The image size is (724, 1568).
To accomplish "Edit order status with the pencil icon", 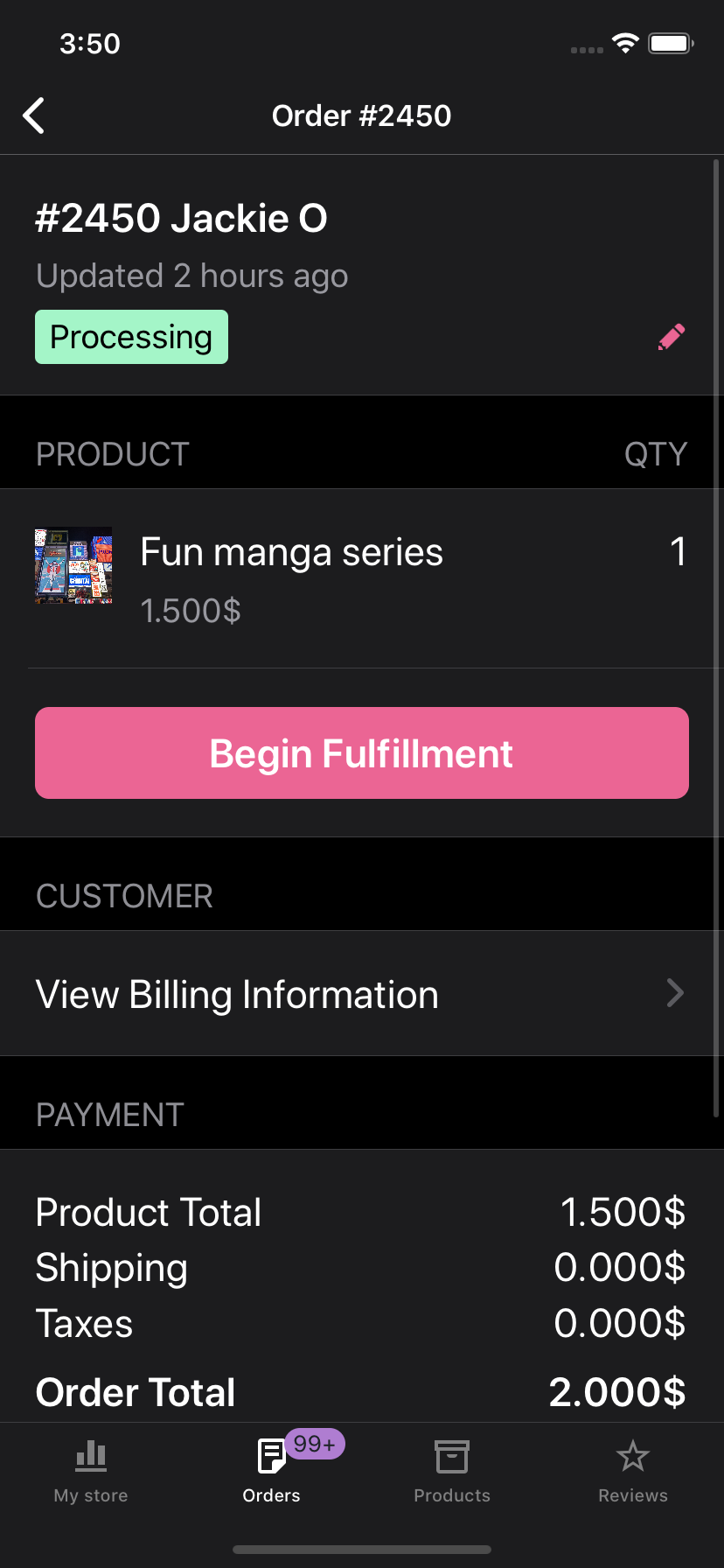I will [x=671, y=338].
